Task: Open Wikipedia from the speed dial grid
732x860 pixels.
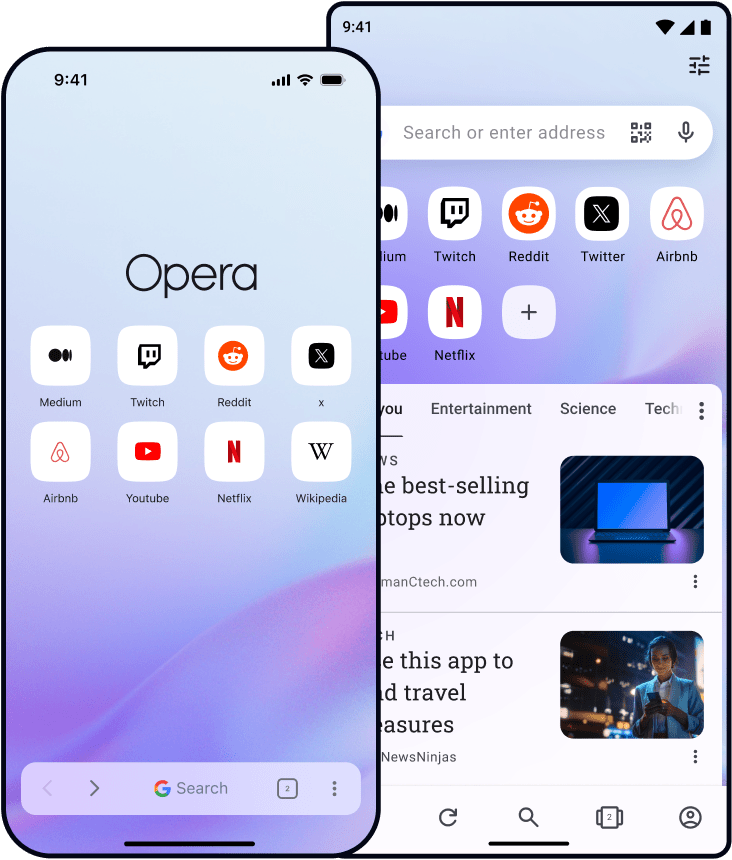Action: pos(321,451)
